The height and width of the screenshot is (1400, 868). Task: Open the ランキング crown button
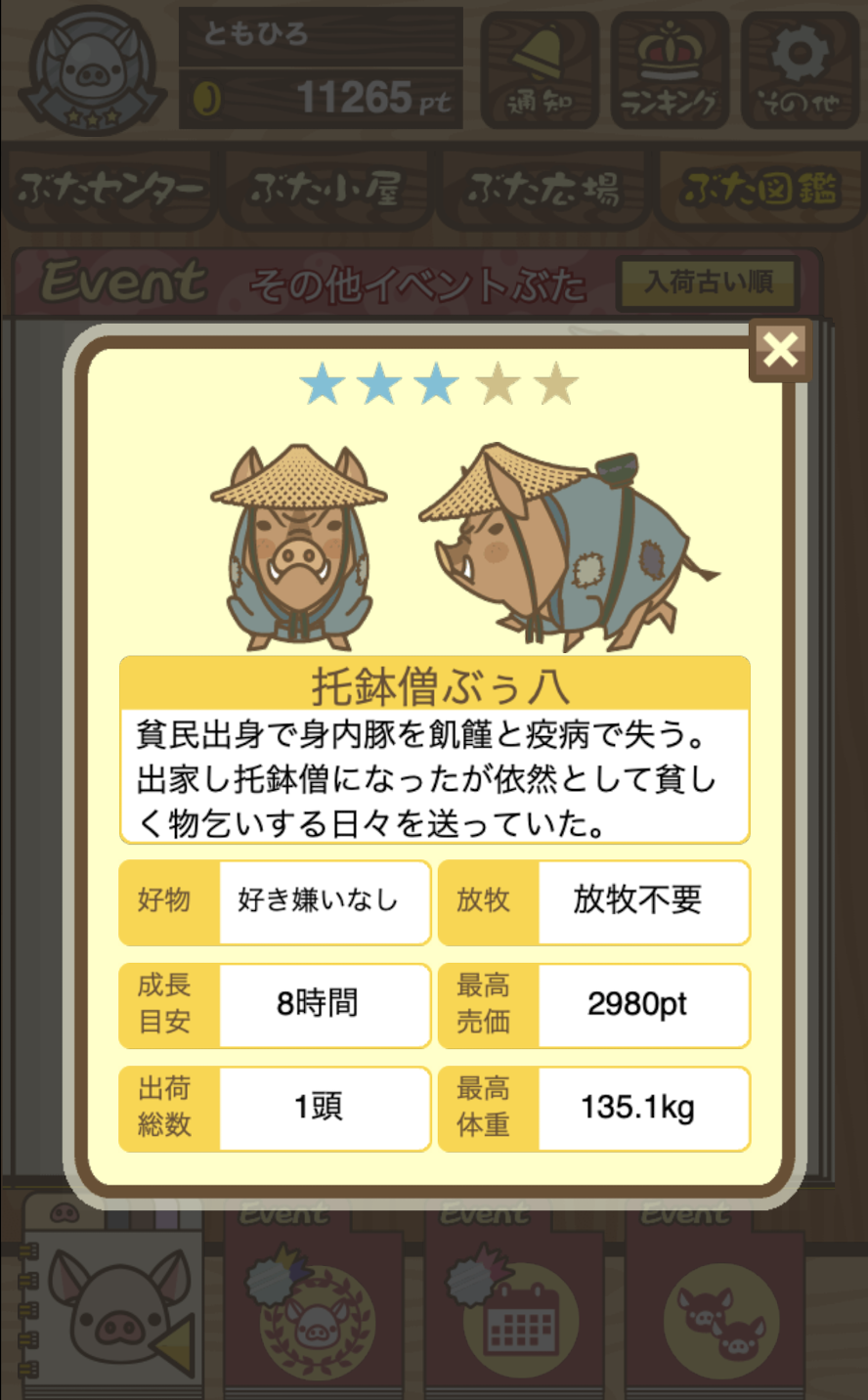pos(670,70)
